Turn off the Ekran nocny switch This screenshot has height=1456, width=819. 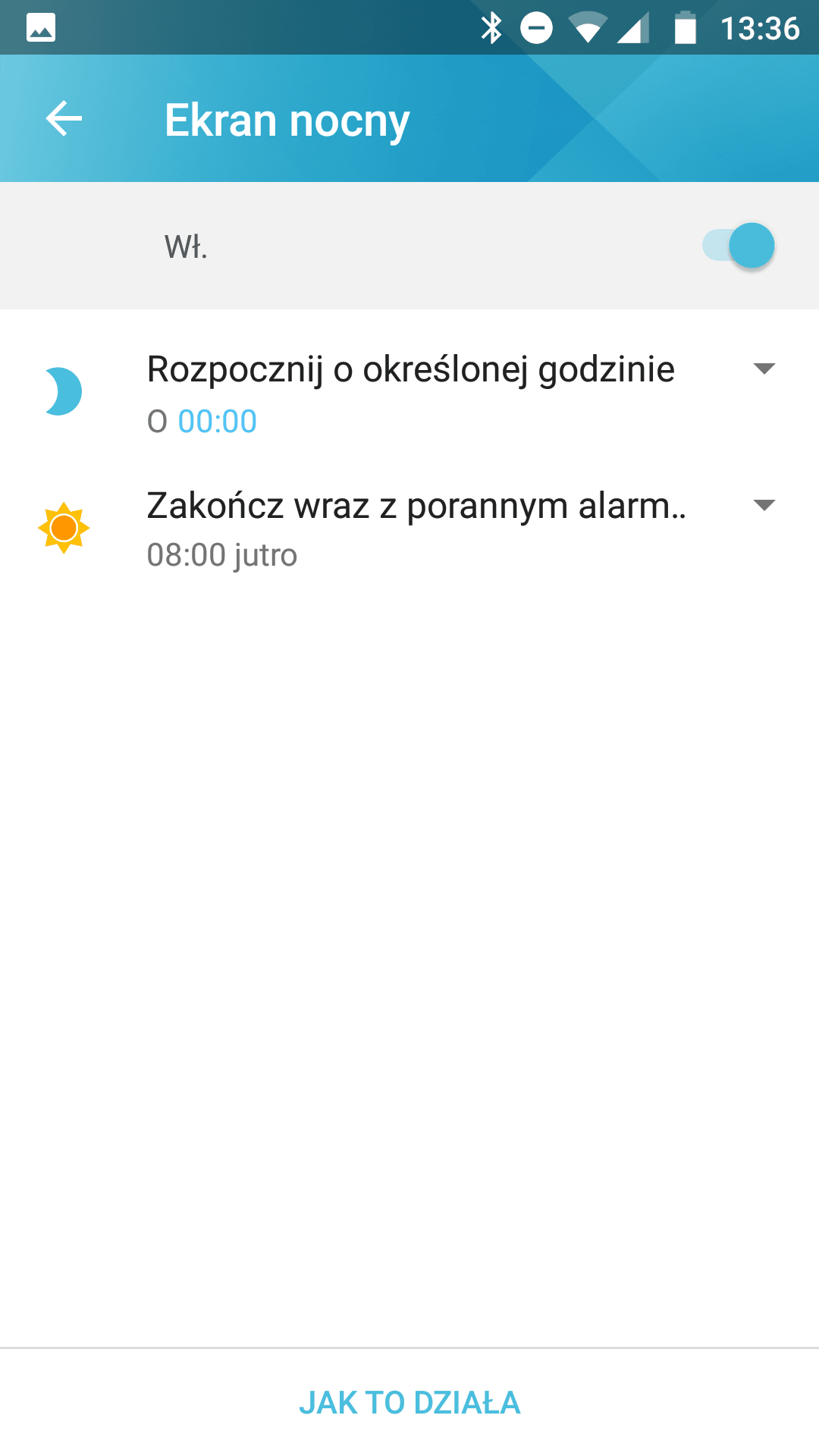pos(739,246)
